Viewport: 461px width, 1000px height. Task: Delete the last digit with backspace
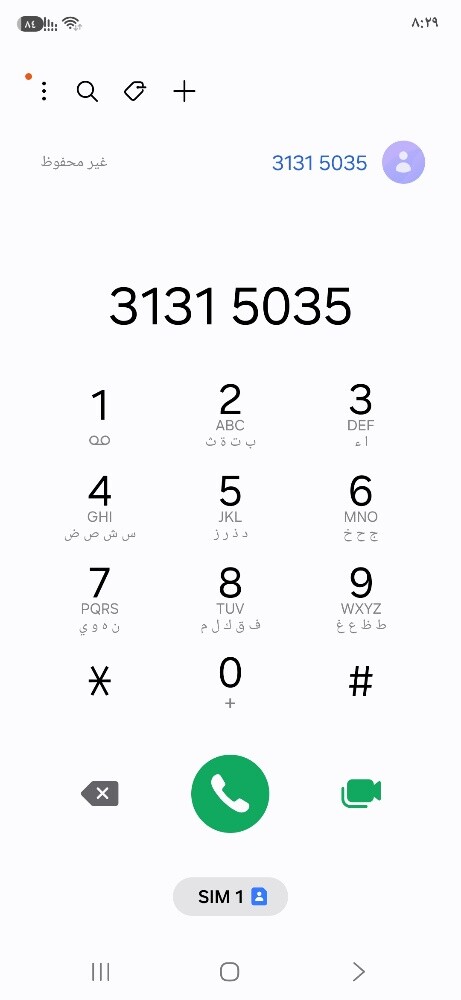pyautogui.click(x=99, y=793)
